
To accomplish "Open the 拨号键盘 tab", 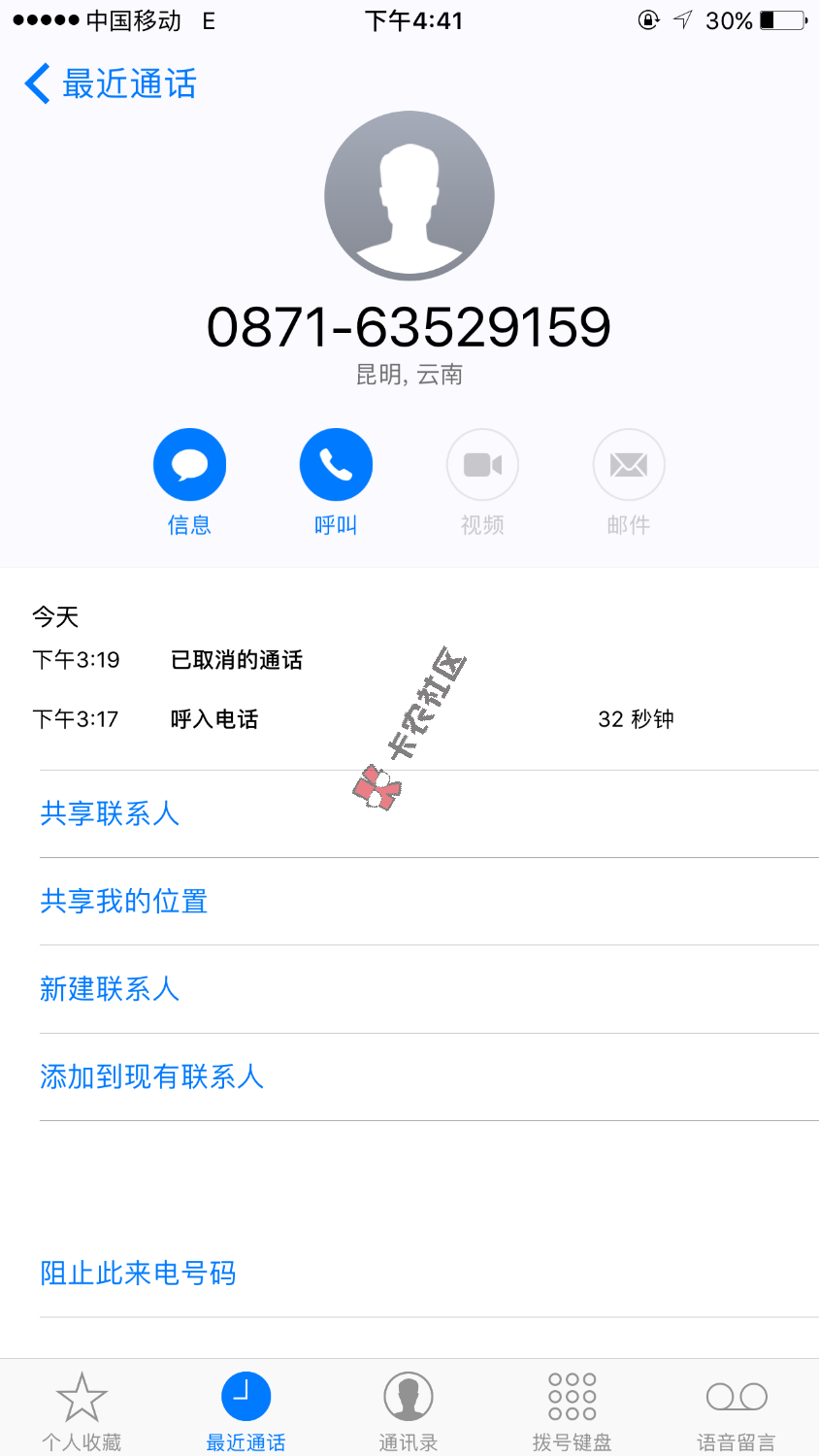I will (572, 1410).
